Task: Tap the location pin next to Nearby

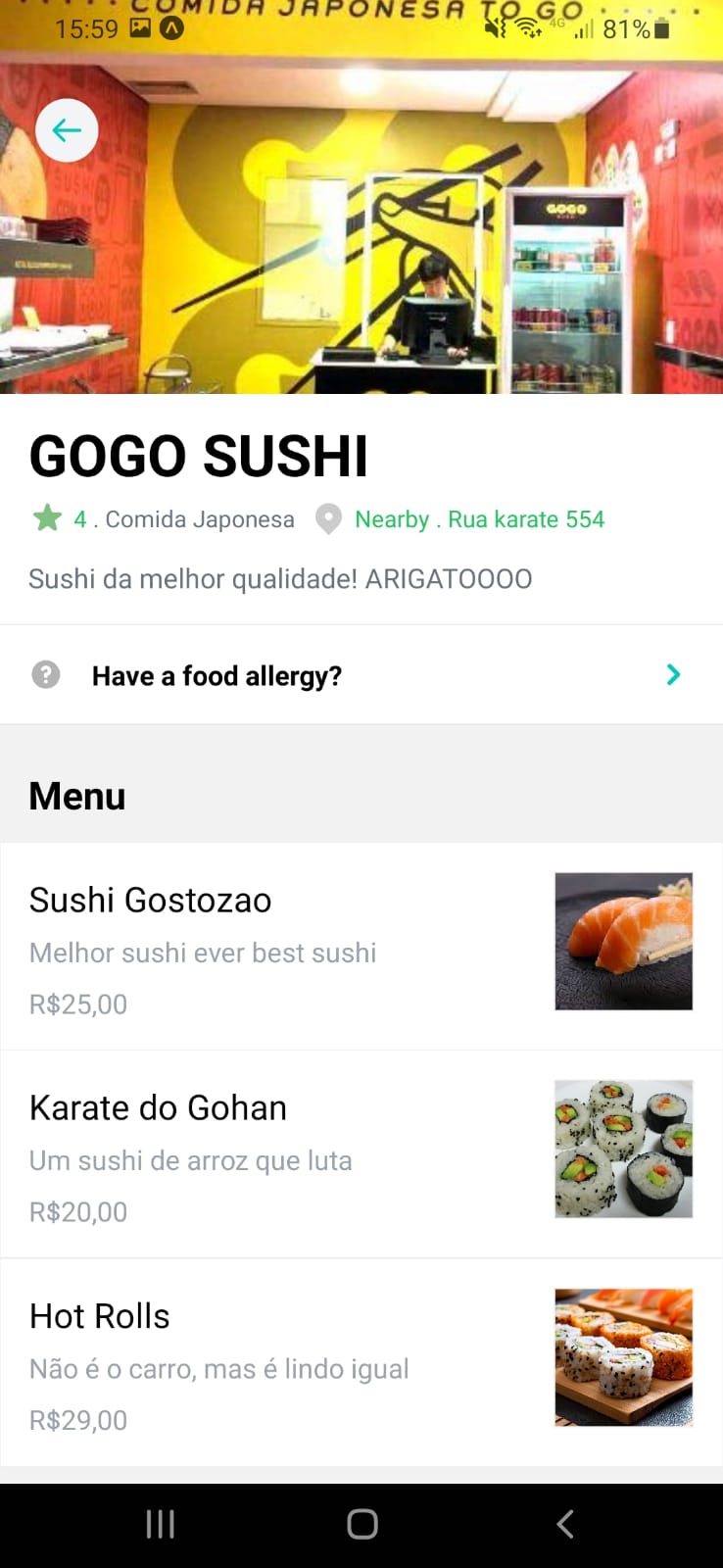Action: [x=327, y=518]
